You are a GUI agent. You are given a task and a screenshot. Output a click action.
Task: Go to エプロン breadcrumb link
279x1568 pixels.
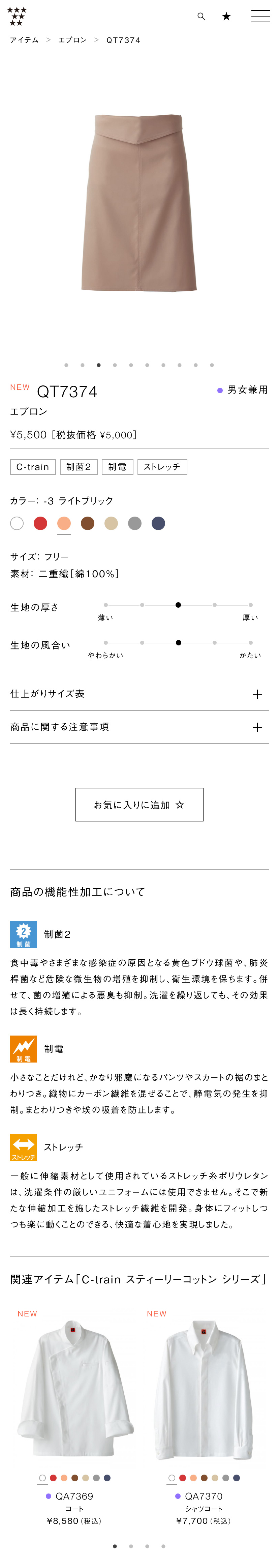click(72, 40)
